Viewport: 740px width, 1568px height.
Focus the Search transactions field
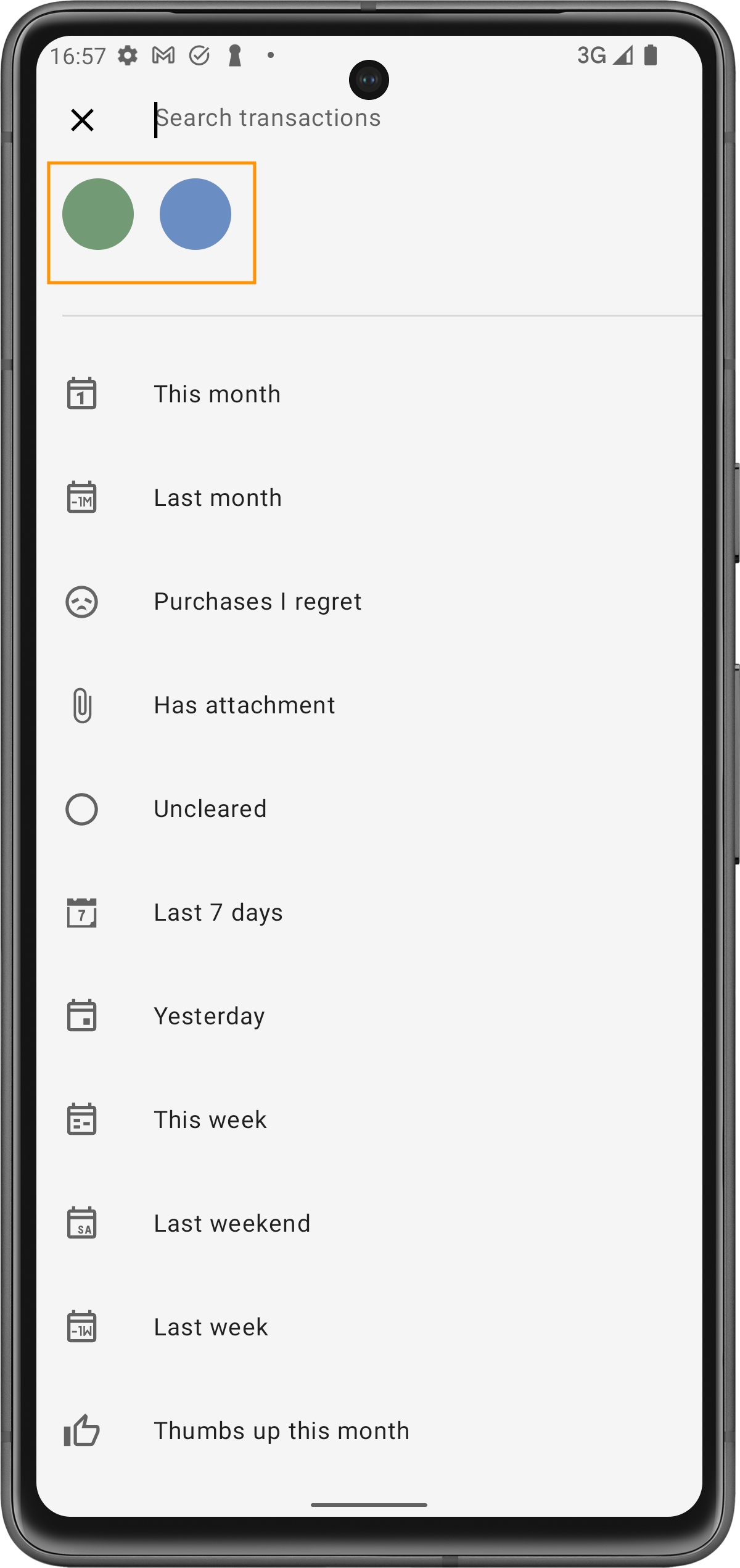[370, 118]
